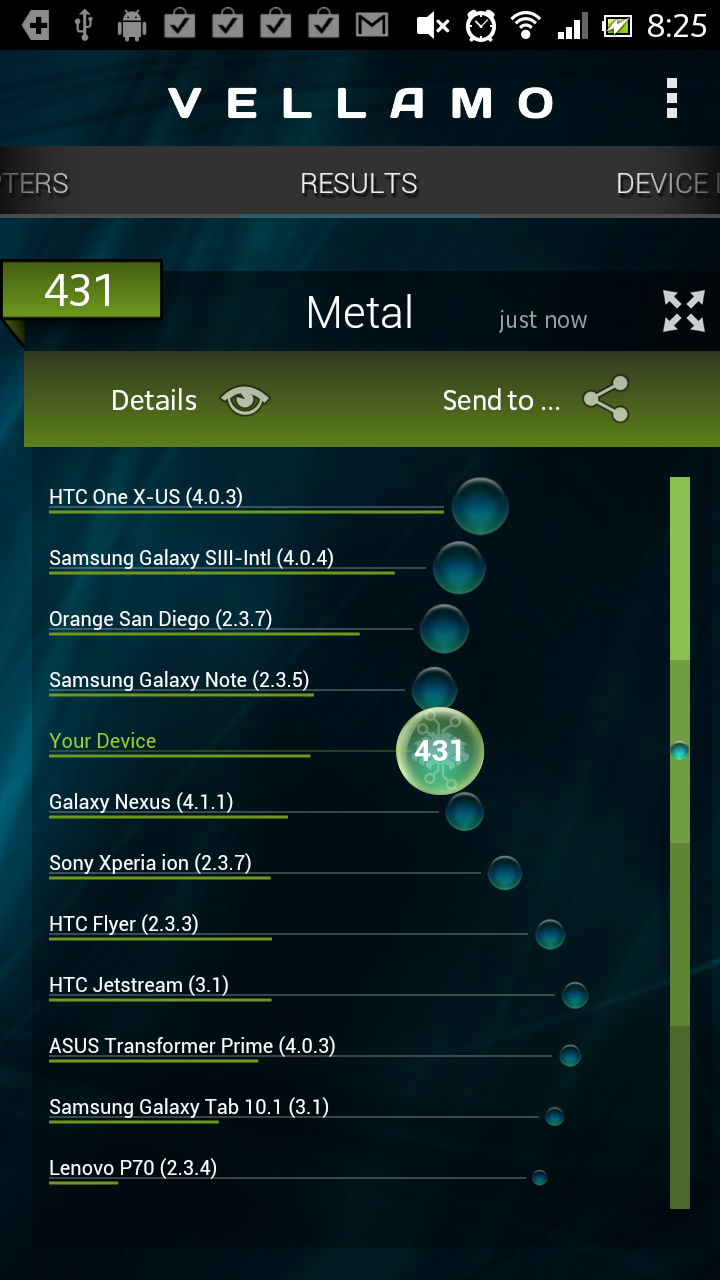The height and width of the screenshot is (1280, 720).
Task: View Details of the Metal score
Action: [x=190, y=400]
